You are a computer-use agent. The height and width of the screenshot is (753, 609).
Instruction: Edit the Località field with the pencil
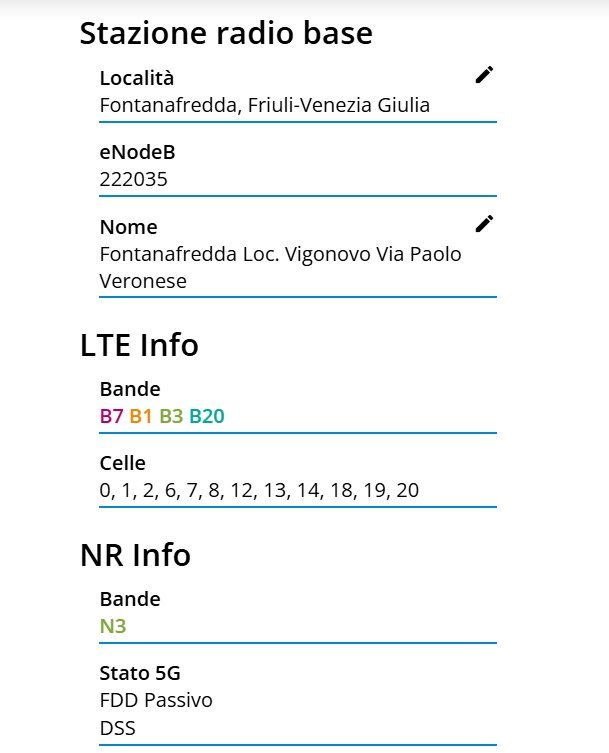point(484,75)
